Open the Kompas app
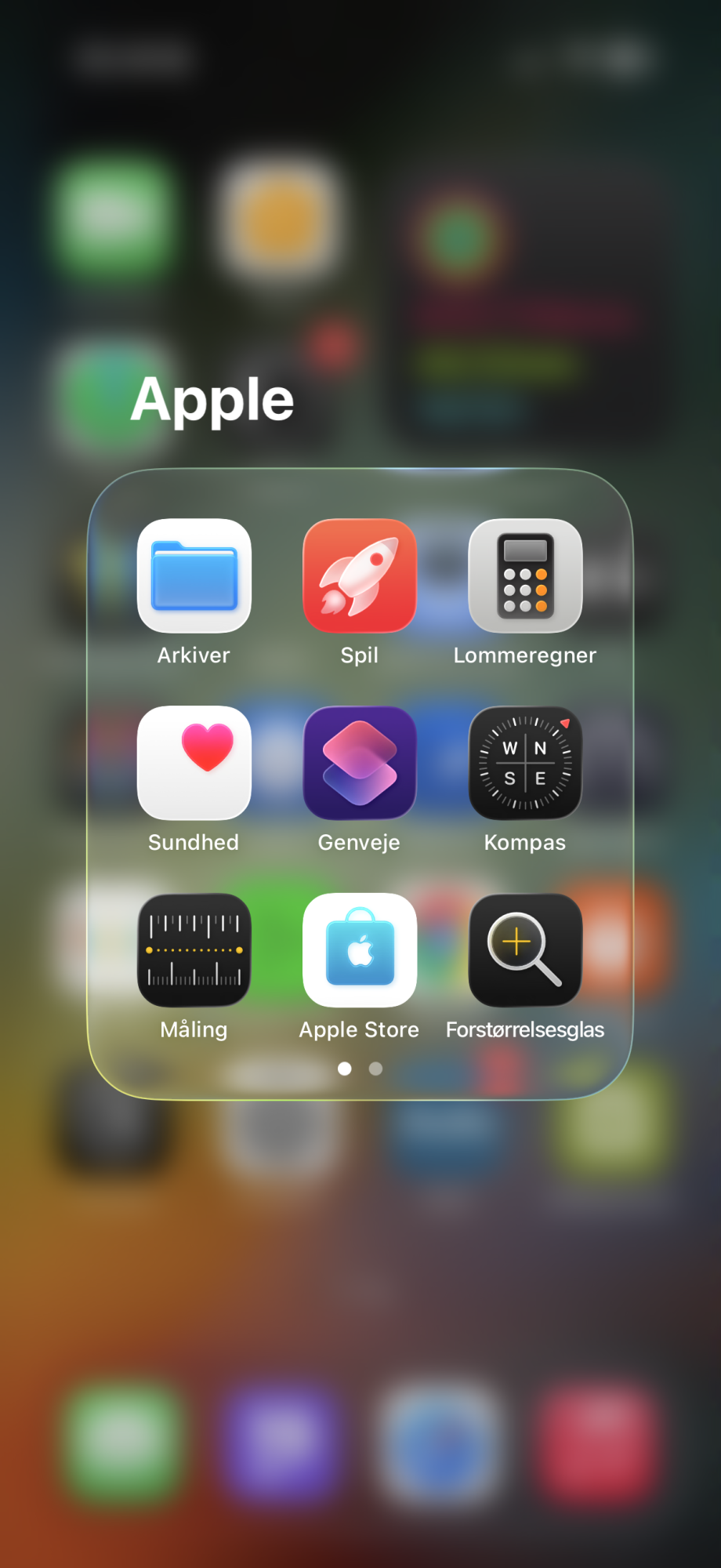Viewport: 721px width, 1568px height. click(525, 764)
